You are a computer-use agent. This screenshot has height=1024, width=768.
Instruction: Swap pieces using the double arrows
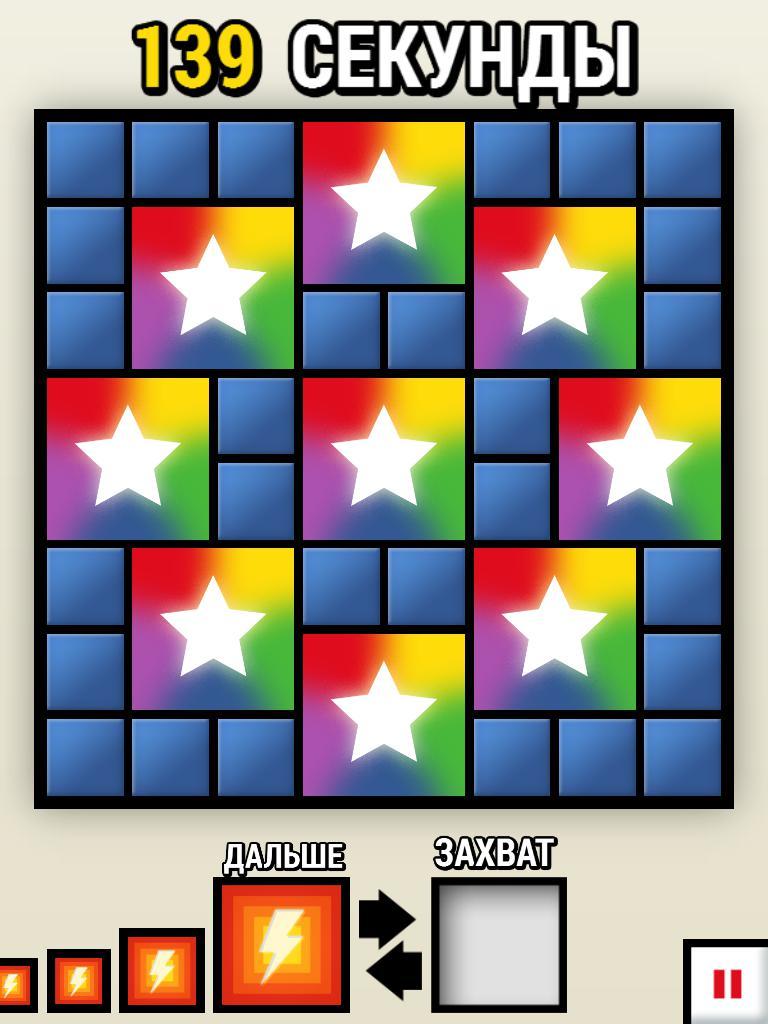[x=390, y=944]
